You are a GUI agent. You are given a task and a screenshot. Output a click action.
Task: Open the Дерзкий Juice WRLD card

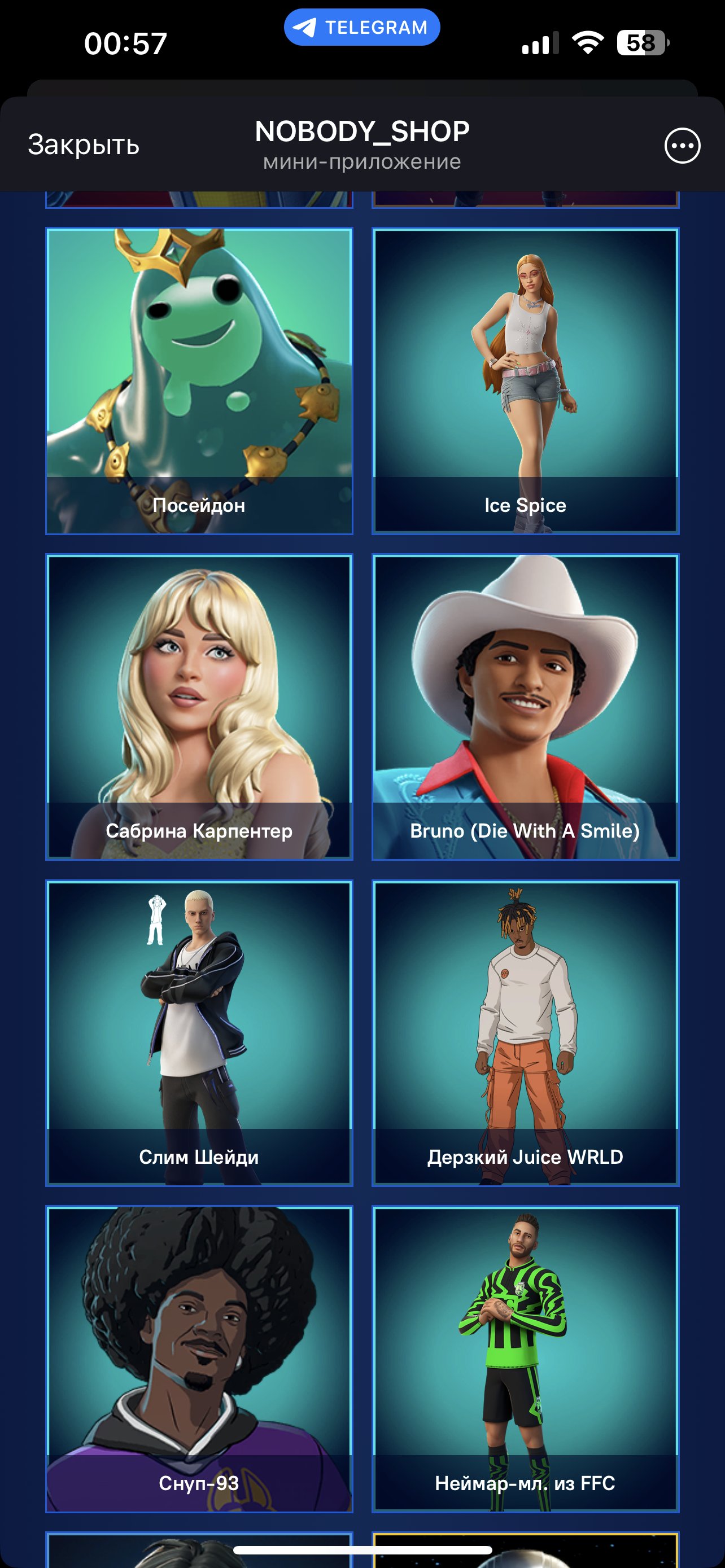(525, 1033)
